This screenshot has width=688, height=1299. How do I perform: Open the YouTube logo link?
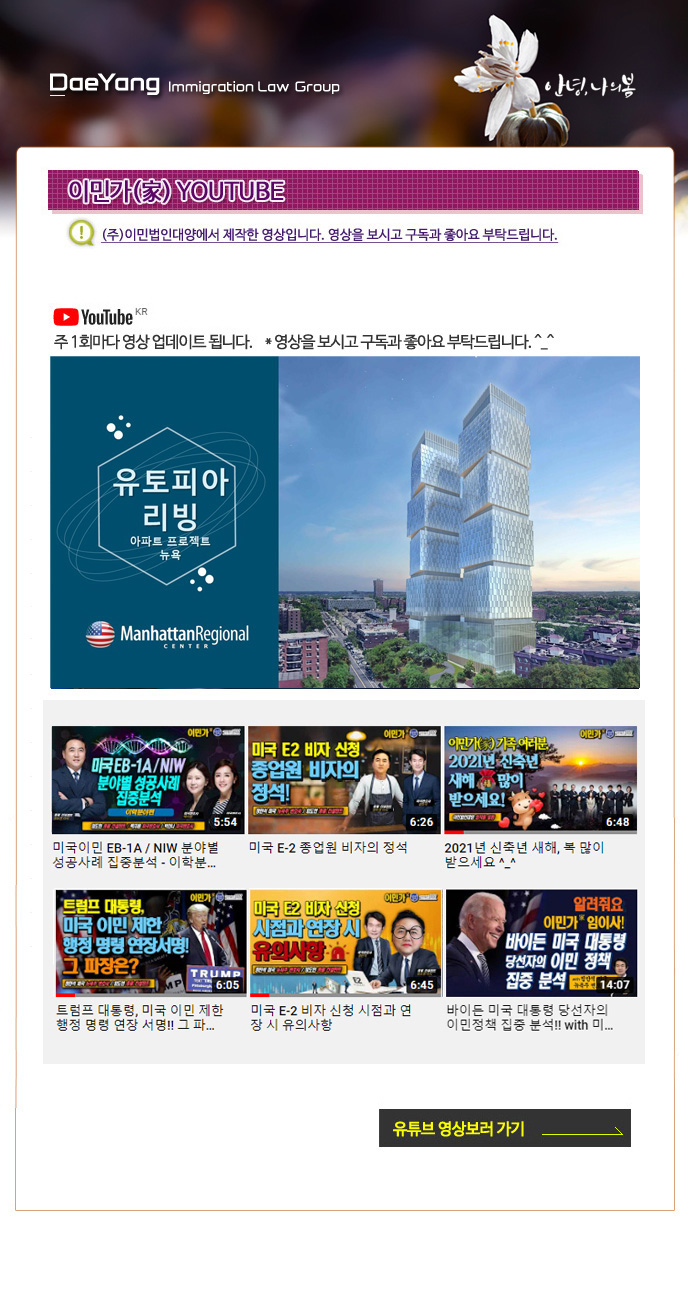click(94, 317)
